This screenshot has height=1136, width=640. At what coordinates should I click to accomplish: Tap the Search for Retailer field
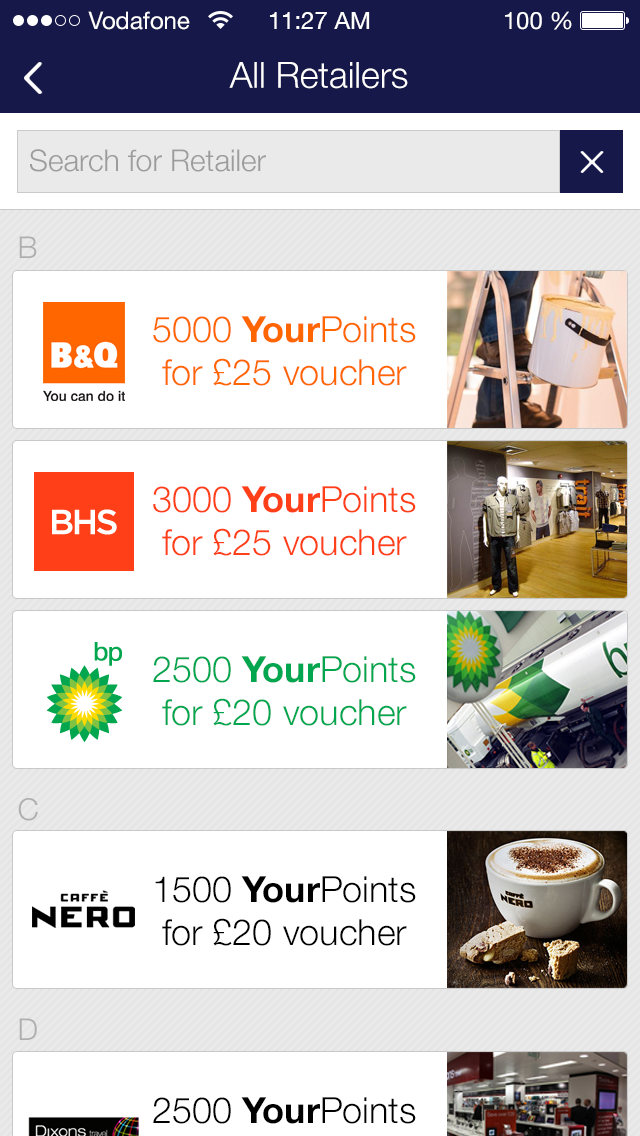click(x=288, y=161)
